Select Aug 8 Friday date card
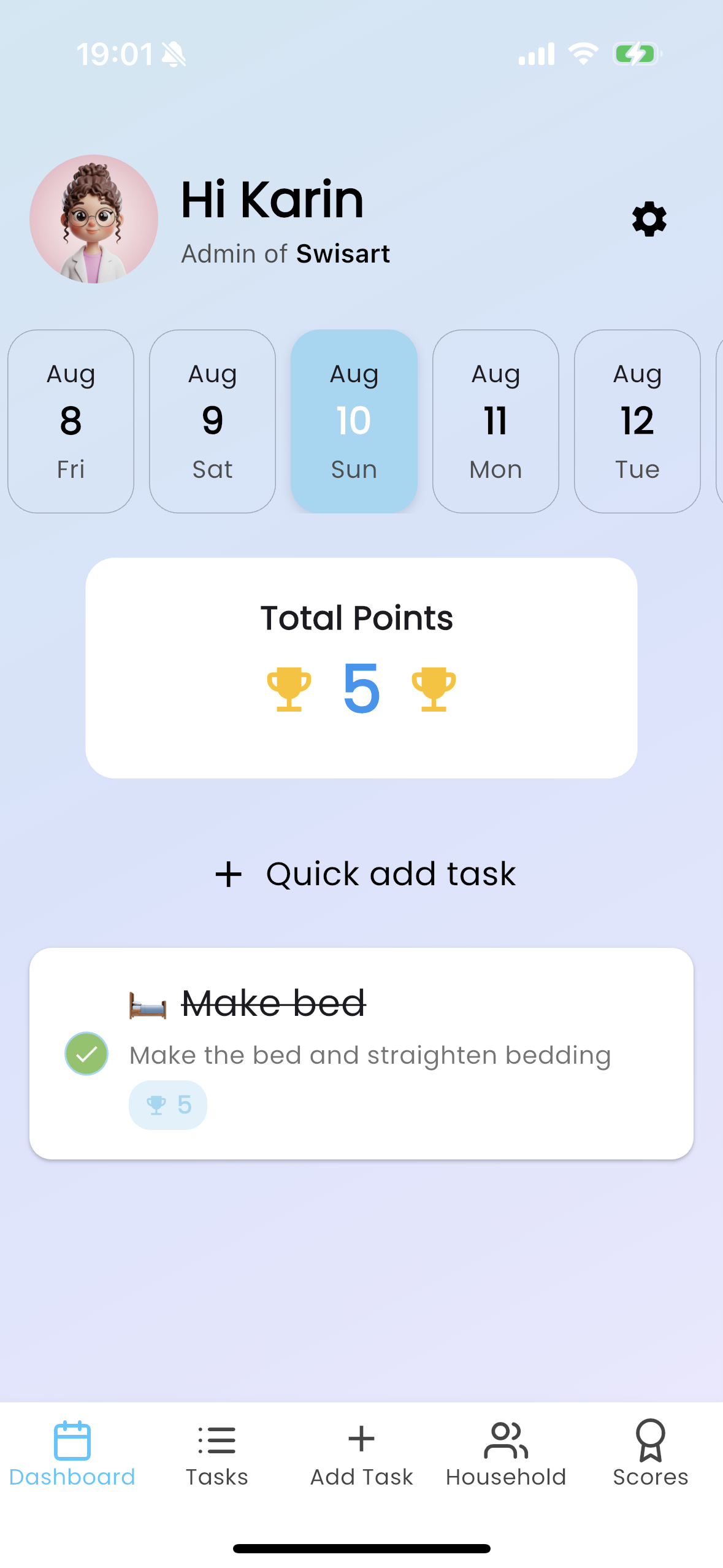The height and width of the screenshot is (1568, 723). pos(70,420)
